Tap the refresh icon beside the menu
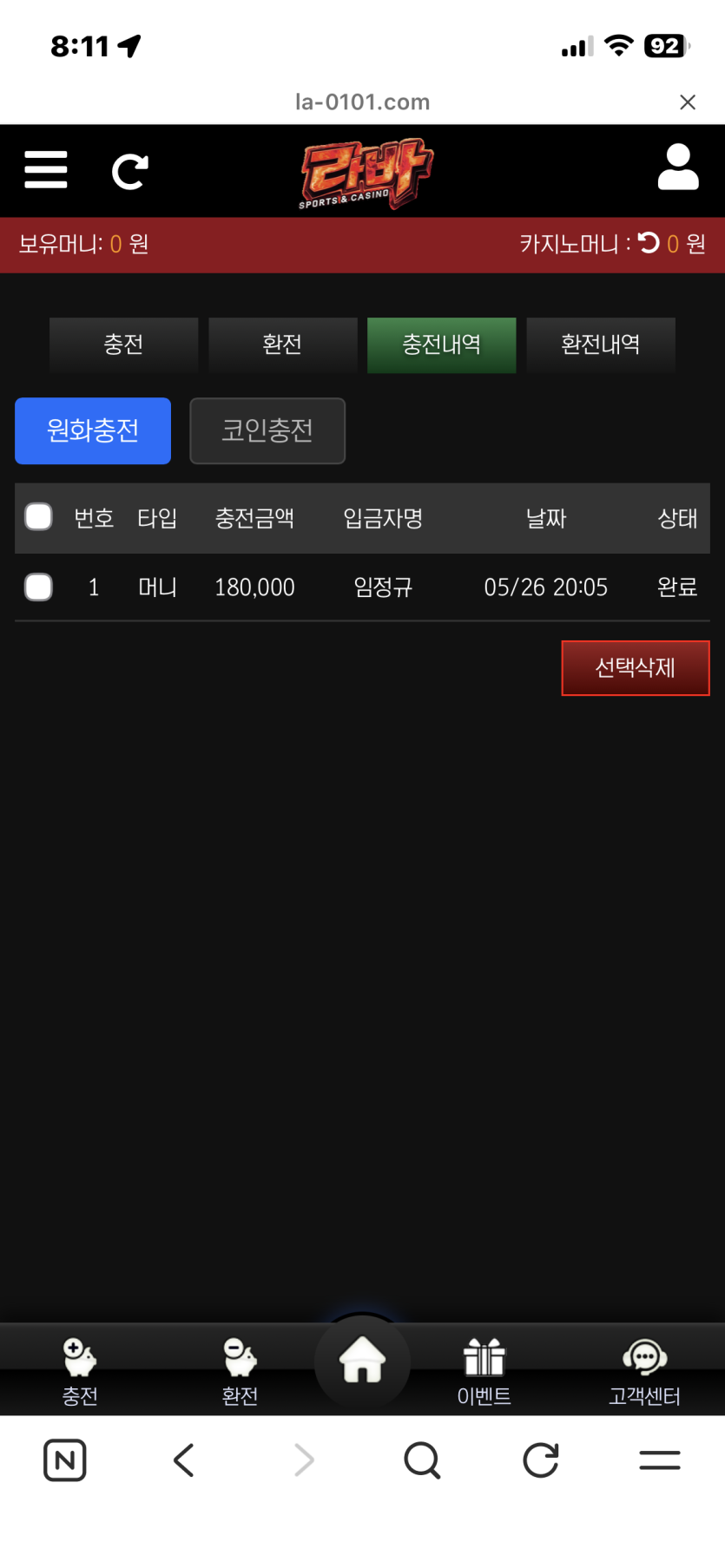The width and height of the screenshot is (725, 1568). (130, 171)
